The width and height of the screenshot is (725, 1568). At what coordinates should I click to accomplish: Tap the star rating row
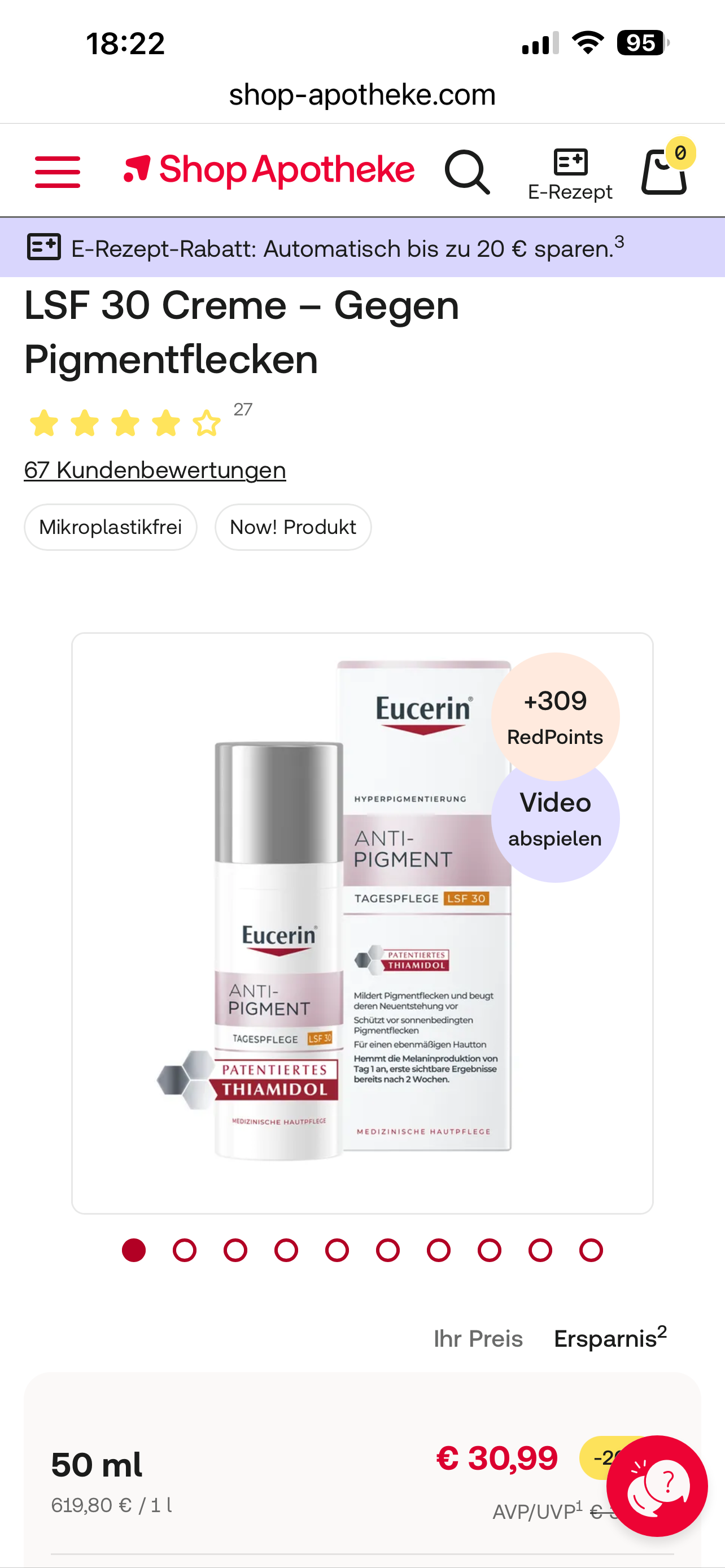[125, 423]
